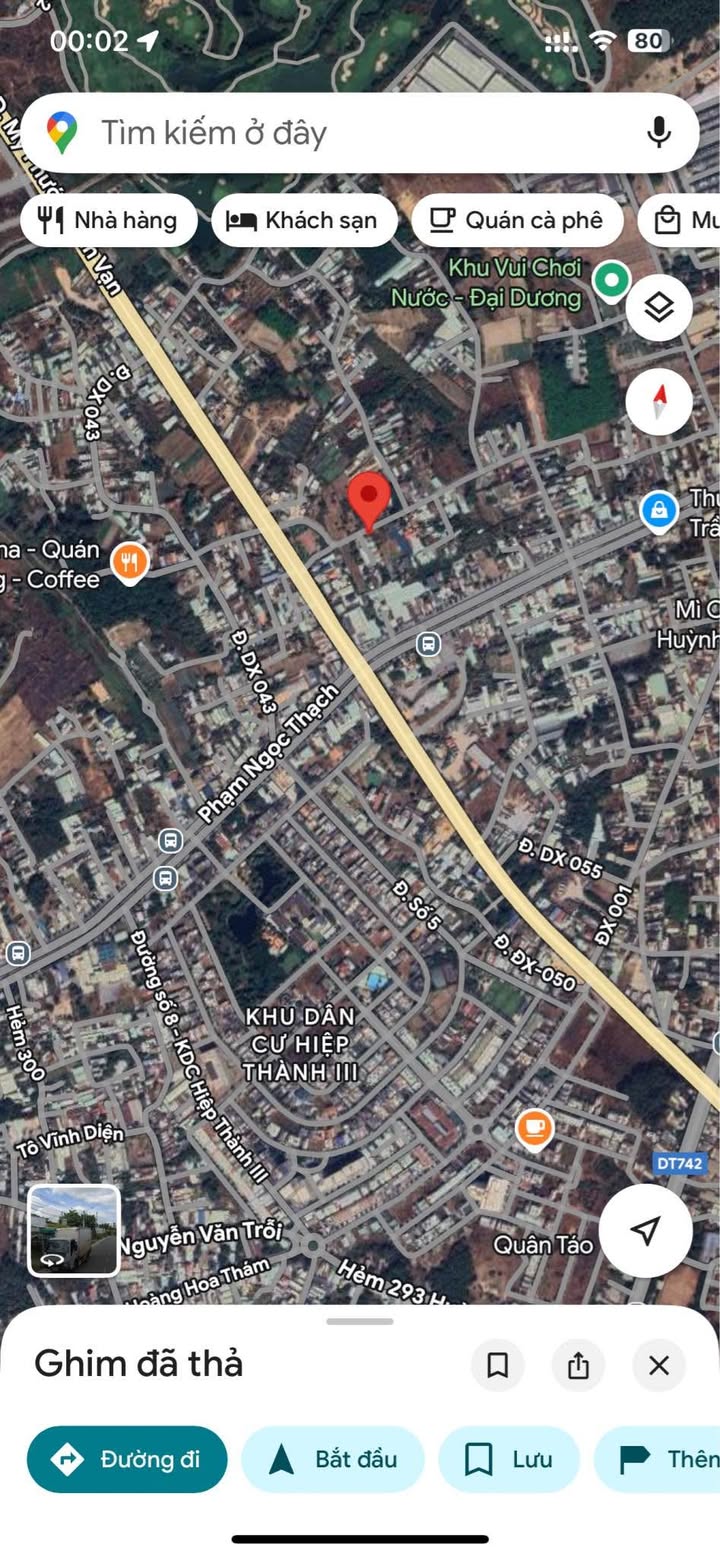Open the "Tìm kiếm ở đây" search box
The height and width of the screenshot is (1557, 720).
(360, 133)
